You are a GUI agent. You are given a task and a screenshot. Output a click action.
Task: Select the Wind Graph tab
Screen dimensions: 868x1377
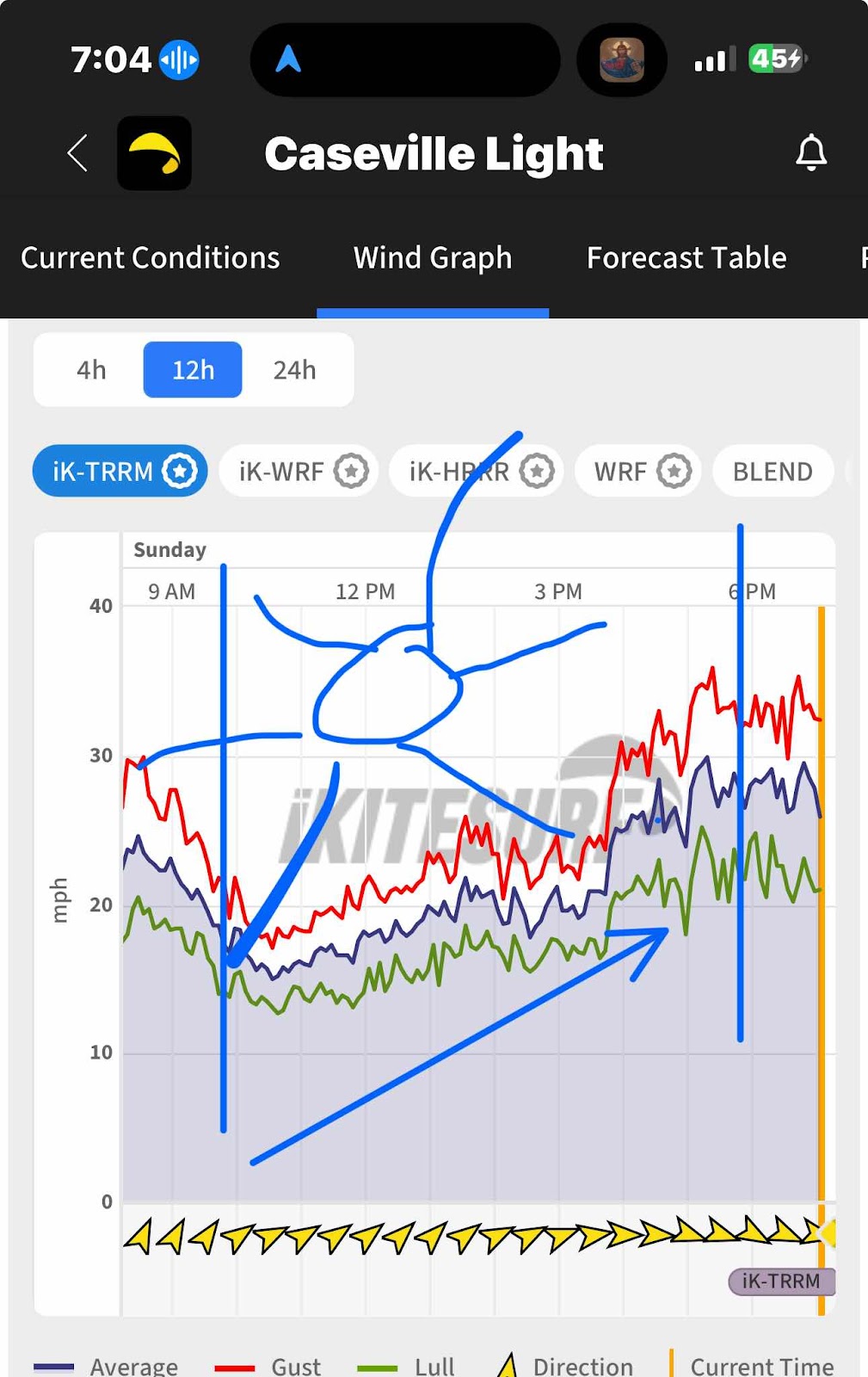433,258
